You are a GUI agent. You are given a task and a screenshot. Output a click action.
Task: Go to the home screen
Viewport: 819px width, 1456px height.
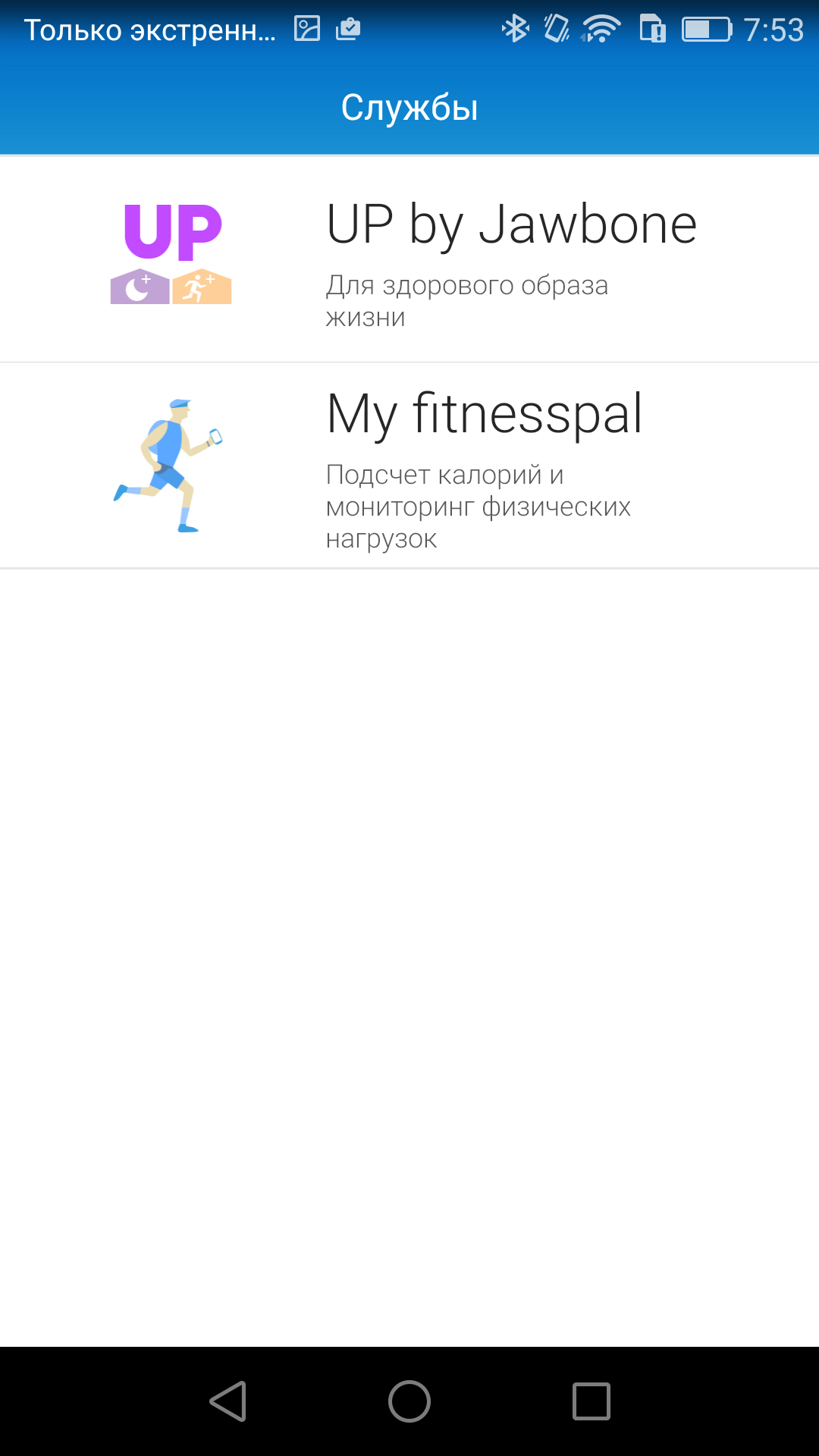[409, 1401]
